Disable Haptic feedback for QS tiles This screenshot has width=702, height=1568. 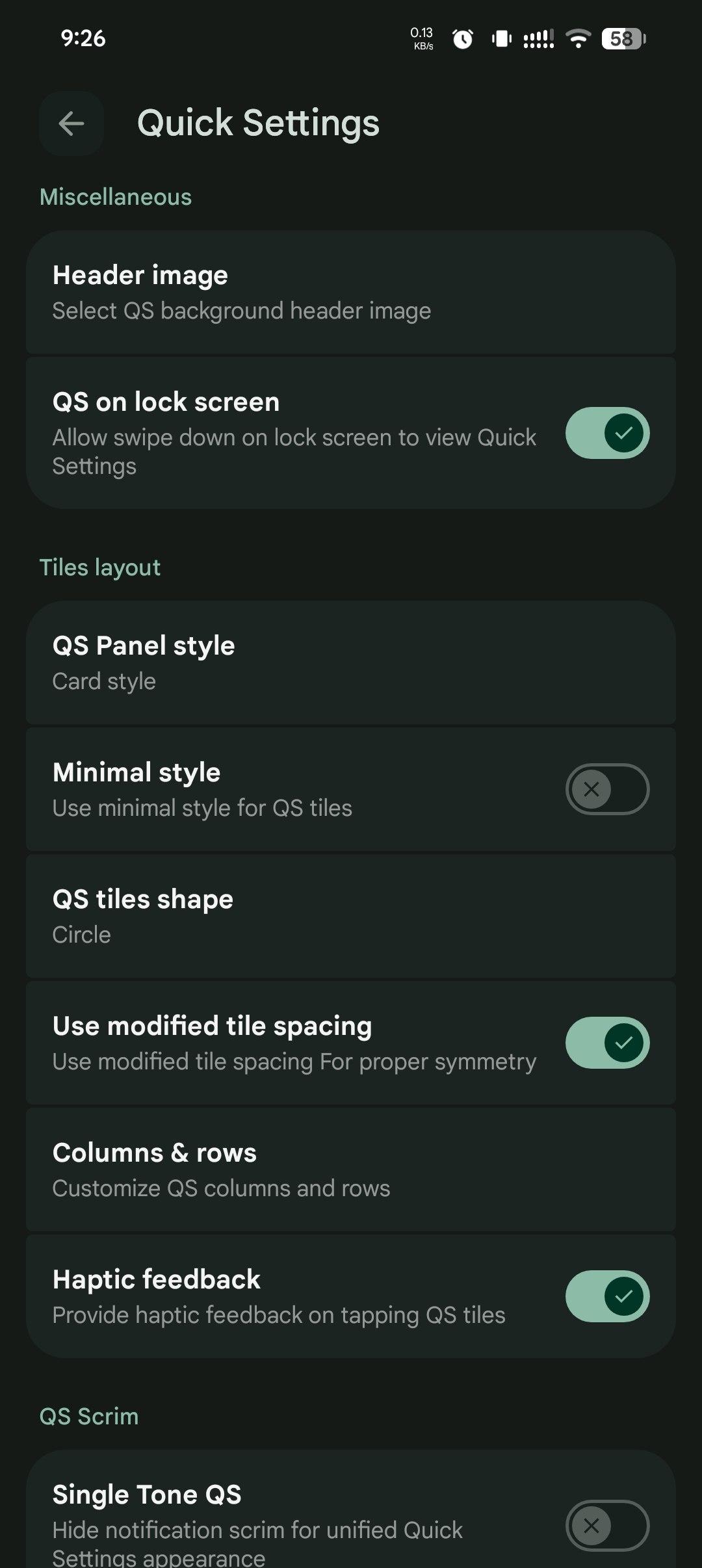607,1296
